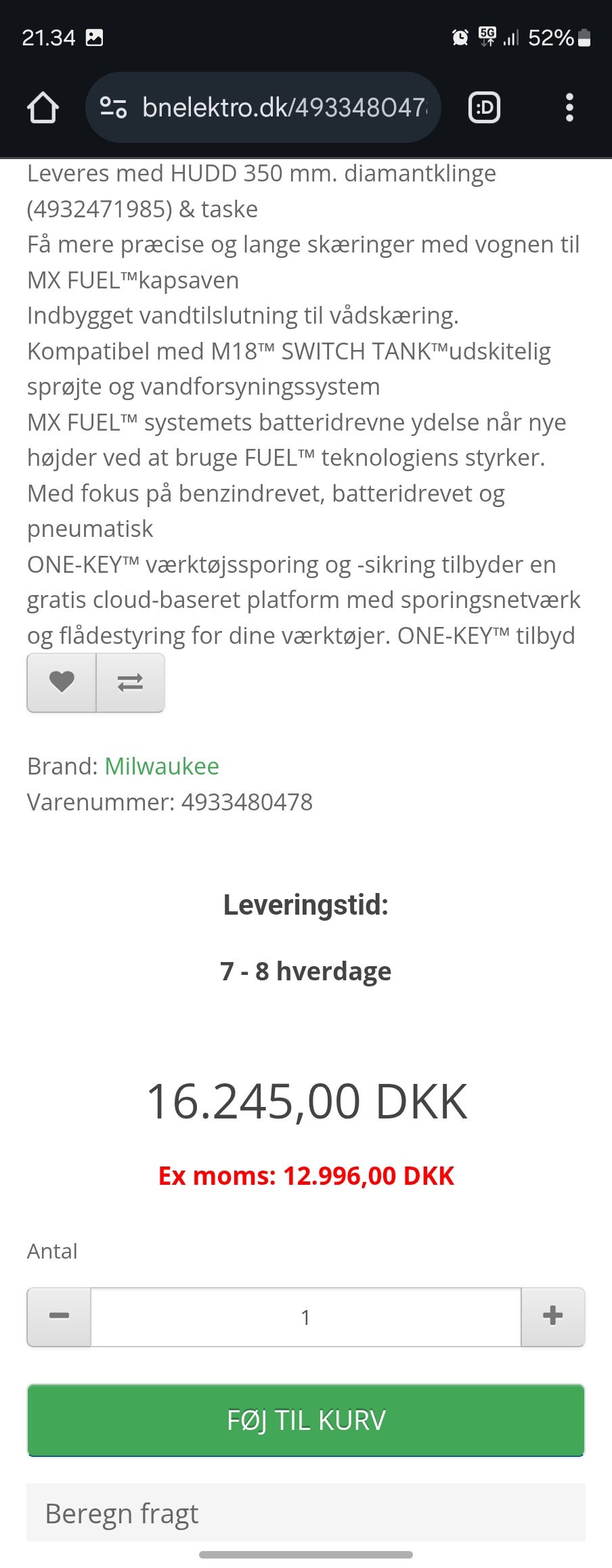Open the browser three-dot menu

click(569, 107)
